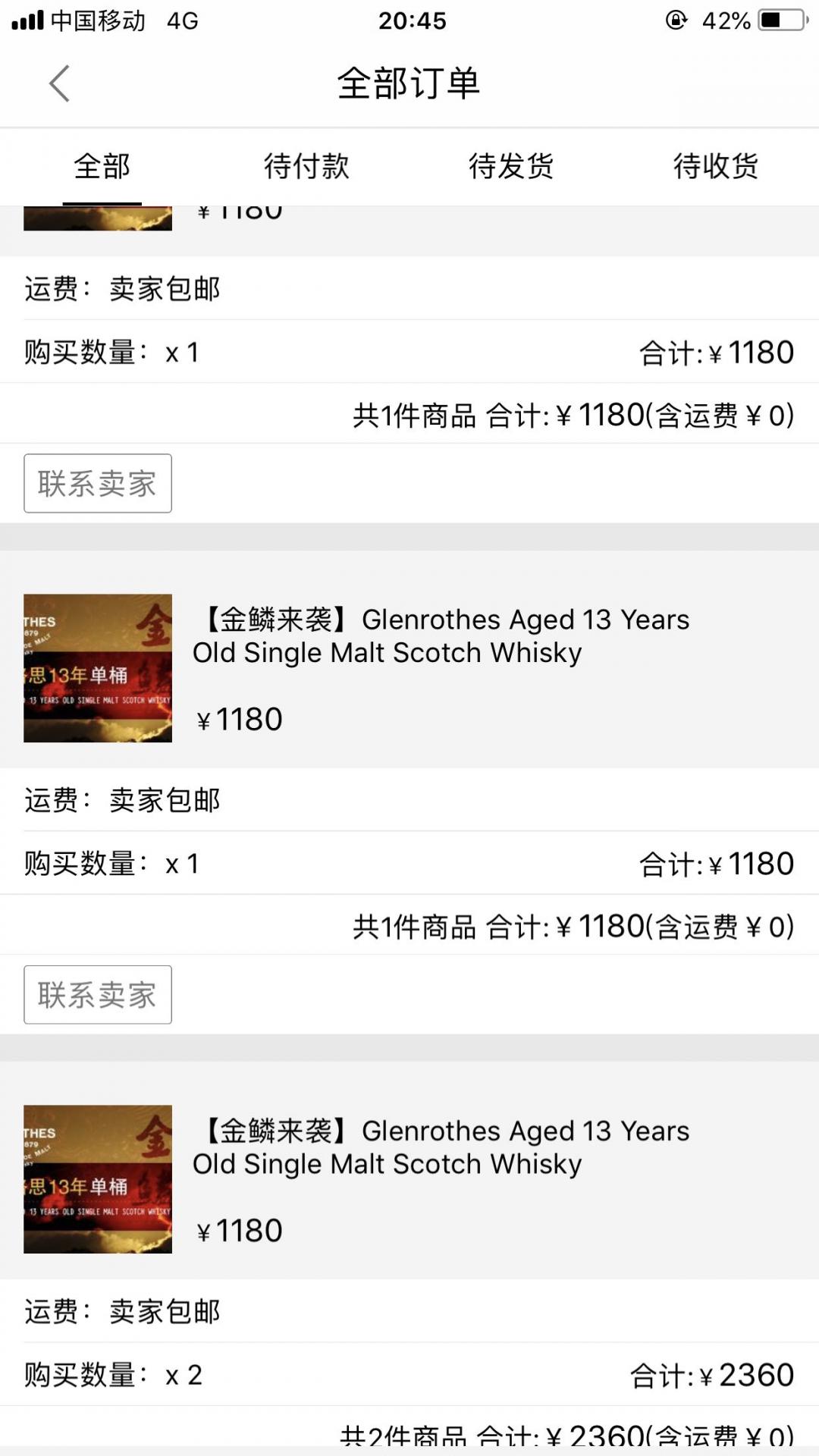This screenshot has height=1456, width=819.
Task: Switch to the 待付款 tab
Action: [306, 166]
